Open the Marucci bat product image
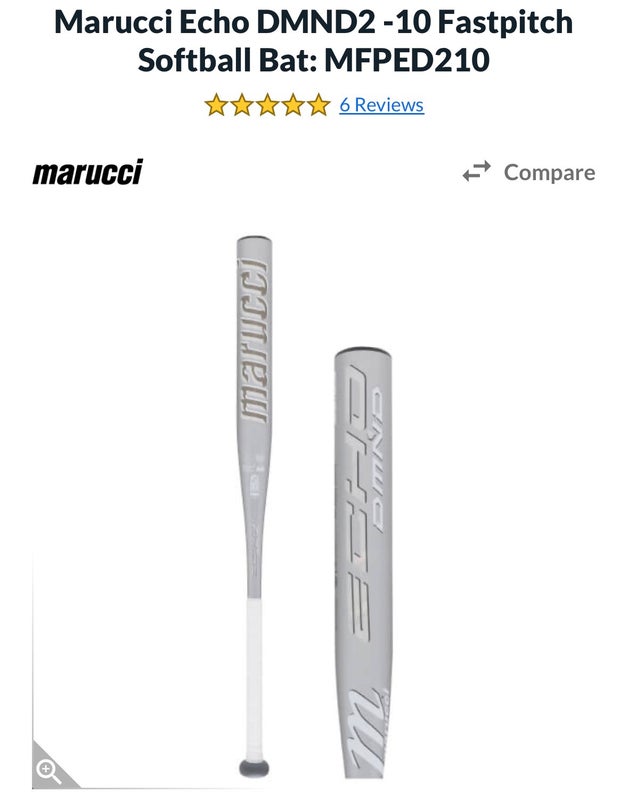 point(314,507)
